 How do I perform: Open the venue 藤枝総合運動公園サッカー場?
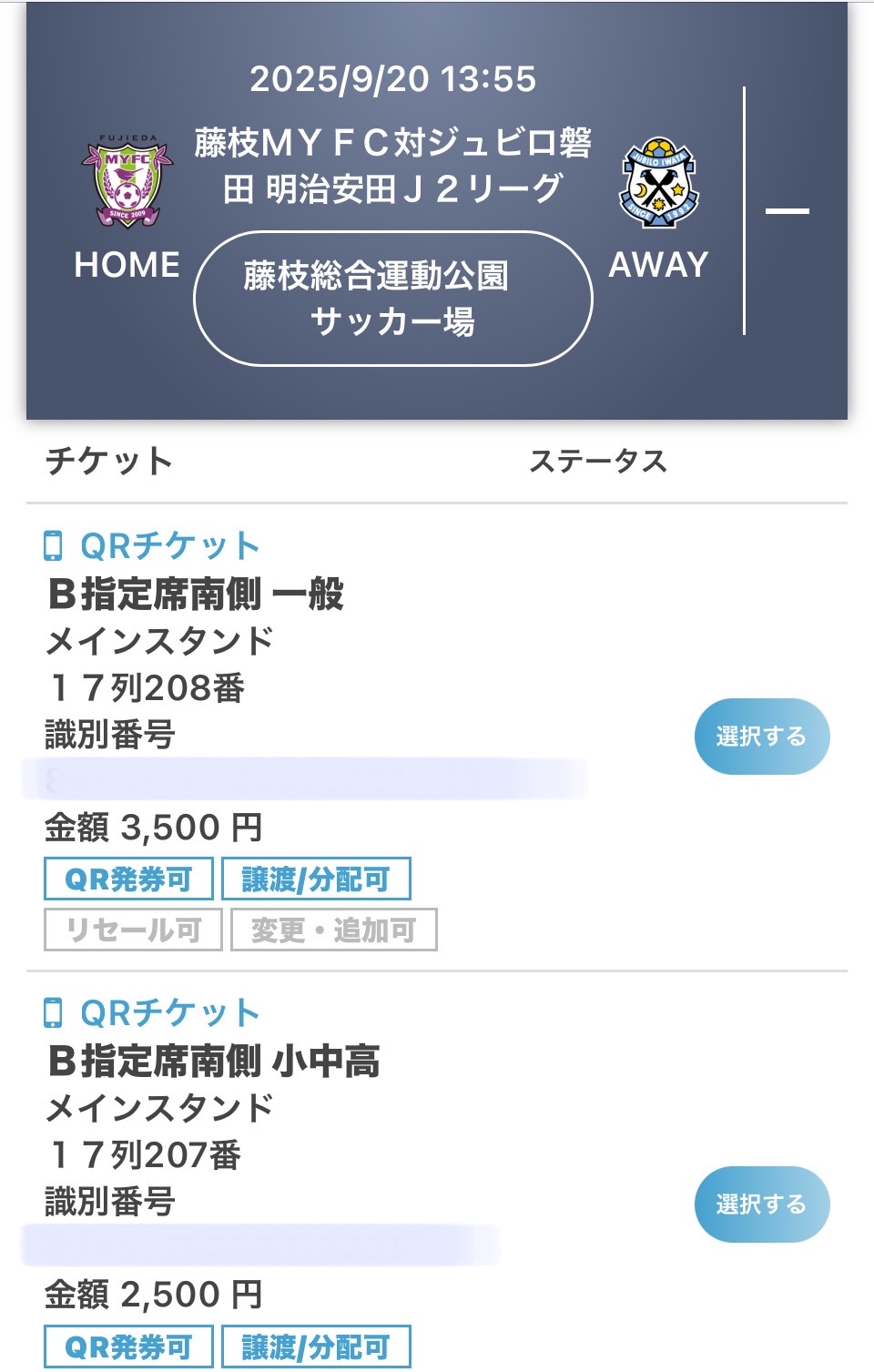point(393,299)
